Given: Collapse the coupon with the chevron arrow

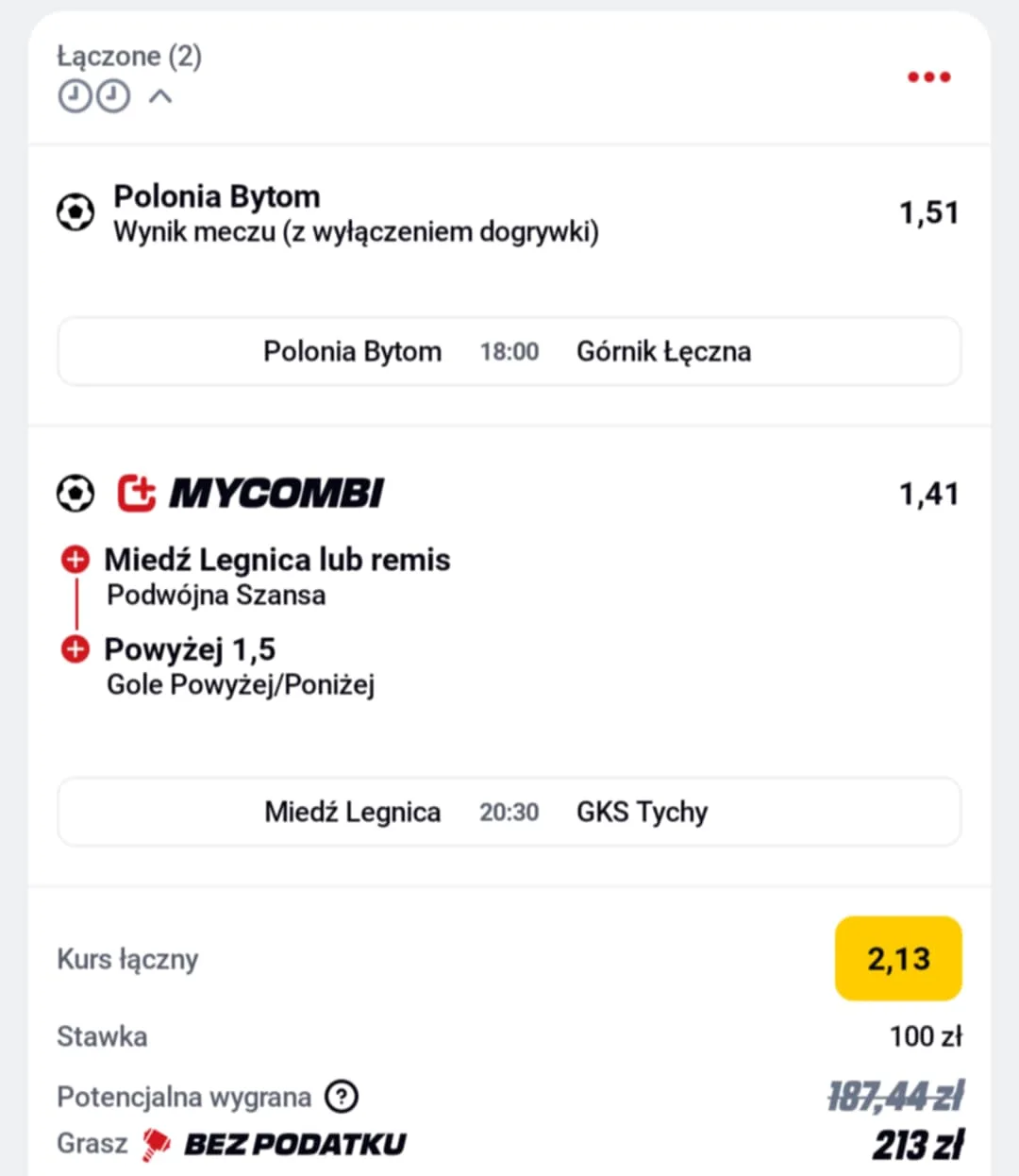Looking at the screenshot, I should (x=160, y=95).
